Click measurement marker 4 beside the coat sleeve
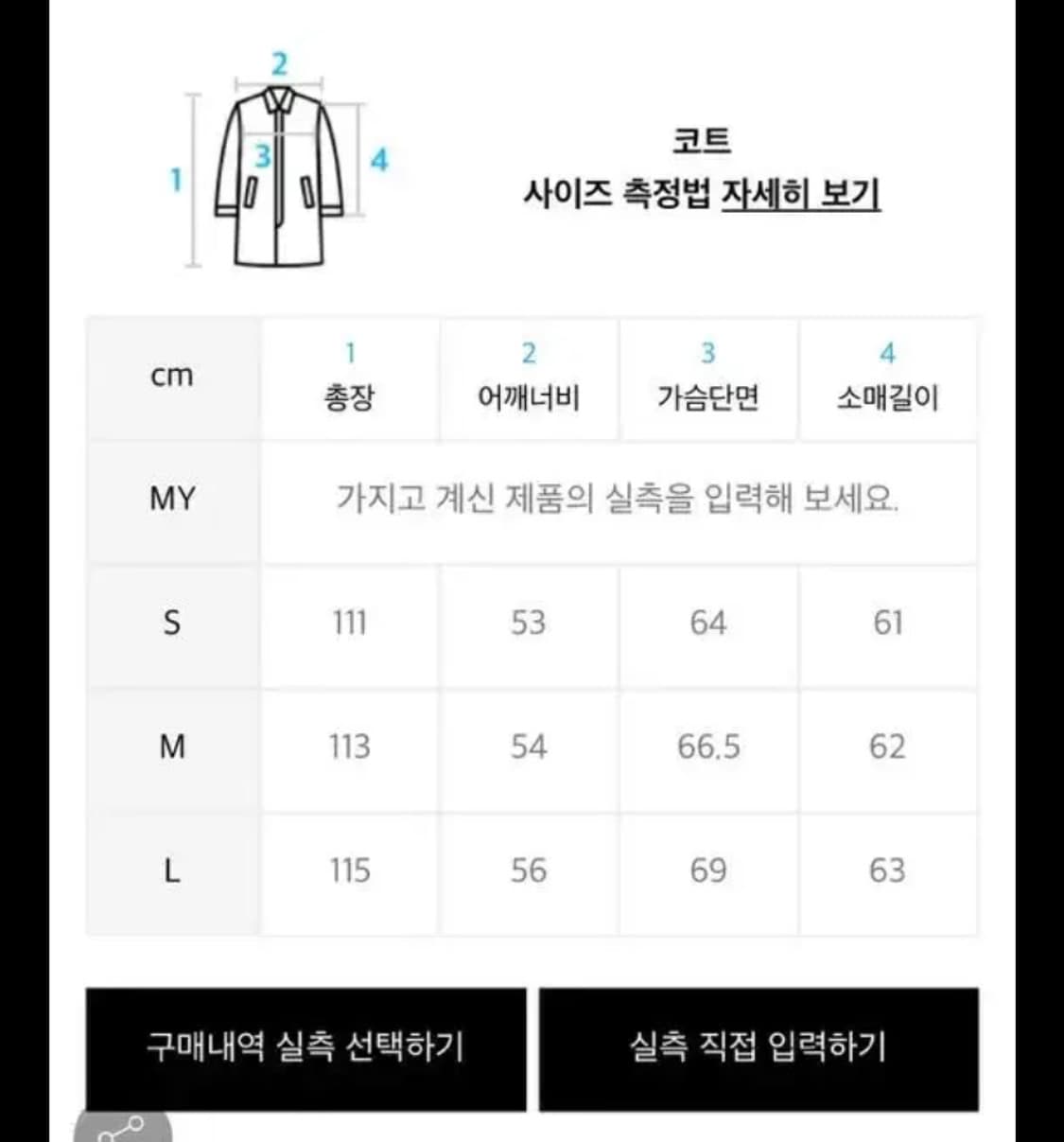The width and height of the screenshot is (1064, 1142). tap(377, 157)
